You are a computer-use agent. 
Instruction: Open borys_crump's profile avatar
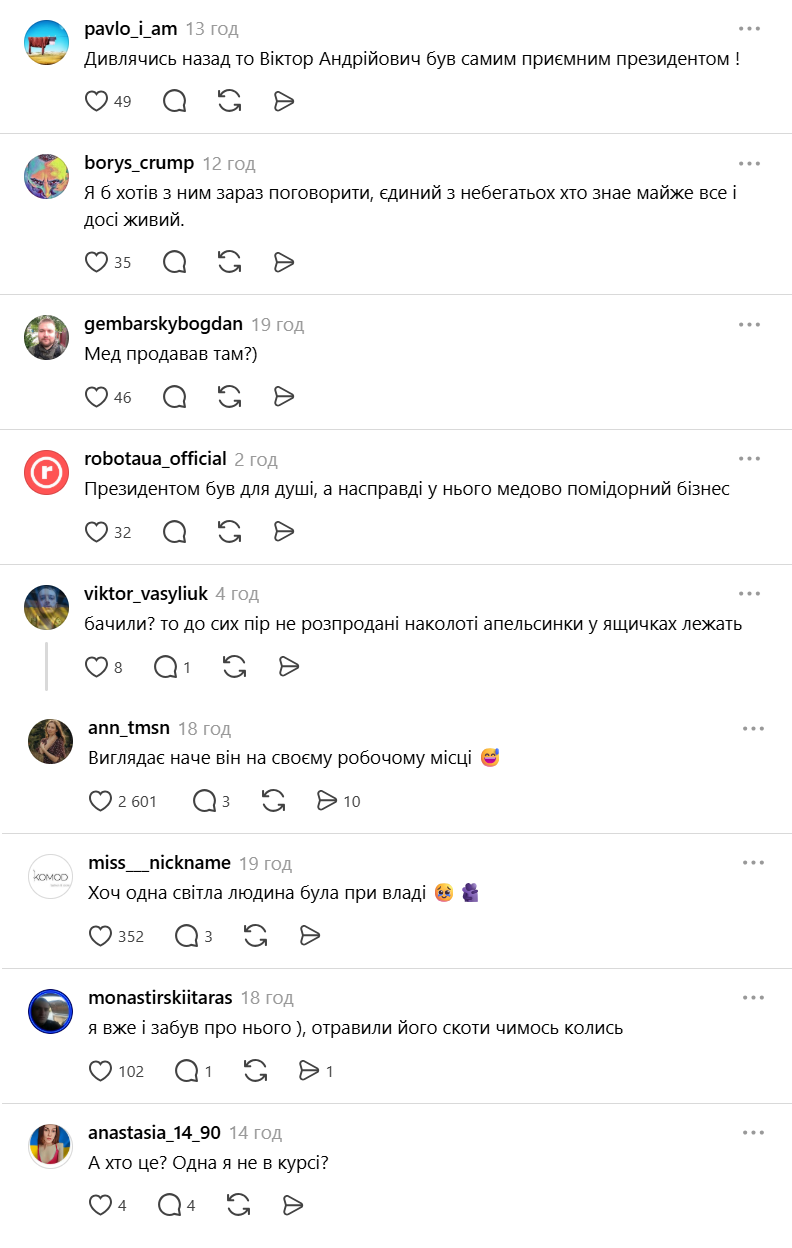[46, 178]
